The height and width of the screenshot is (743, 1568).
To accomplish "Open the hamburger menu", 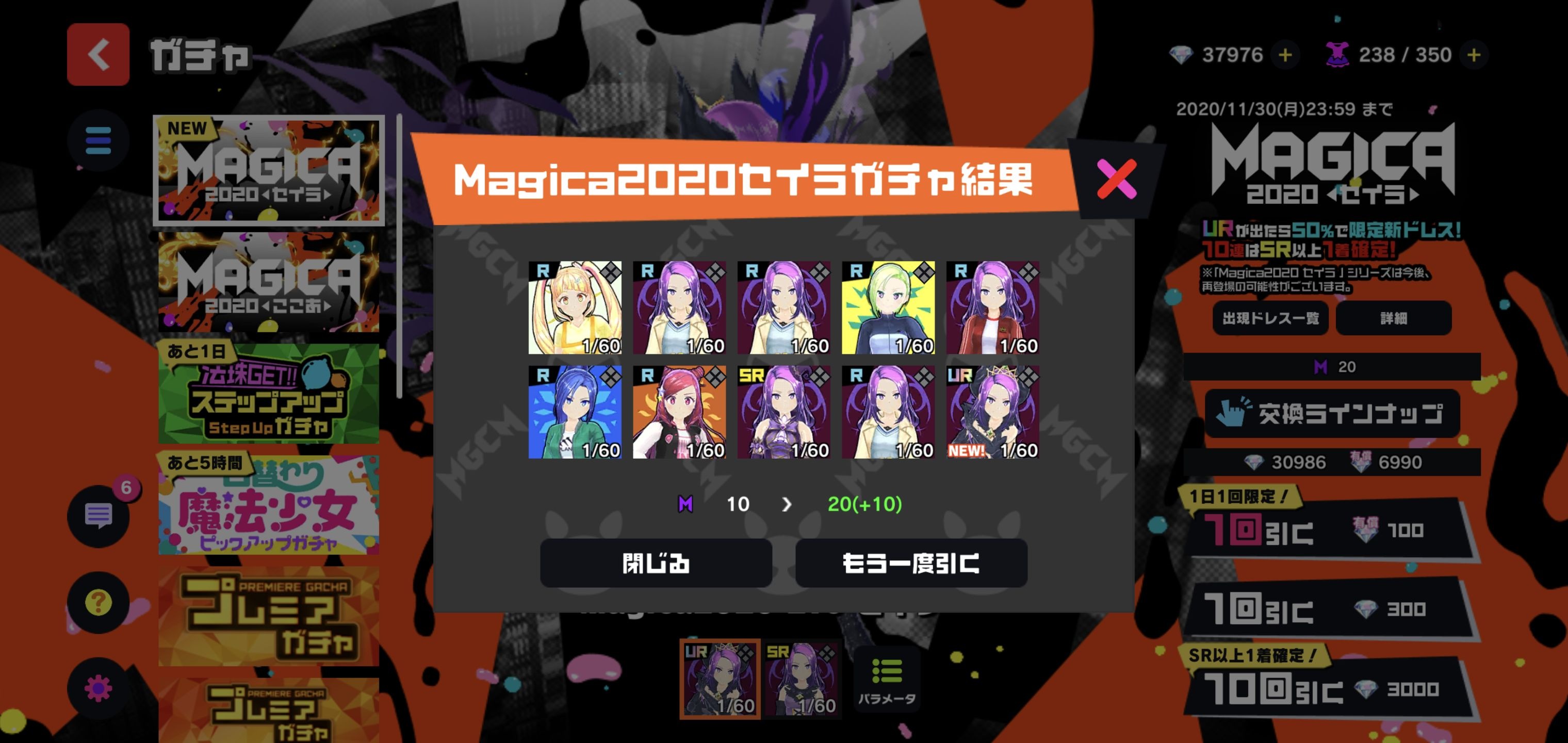I will (x=98, y=141).
